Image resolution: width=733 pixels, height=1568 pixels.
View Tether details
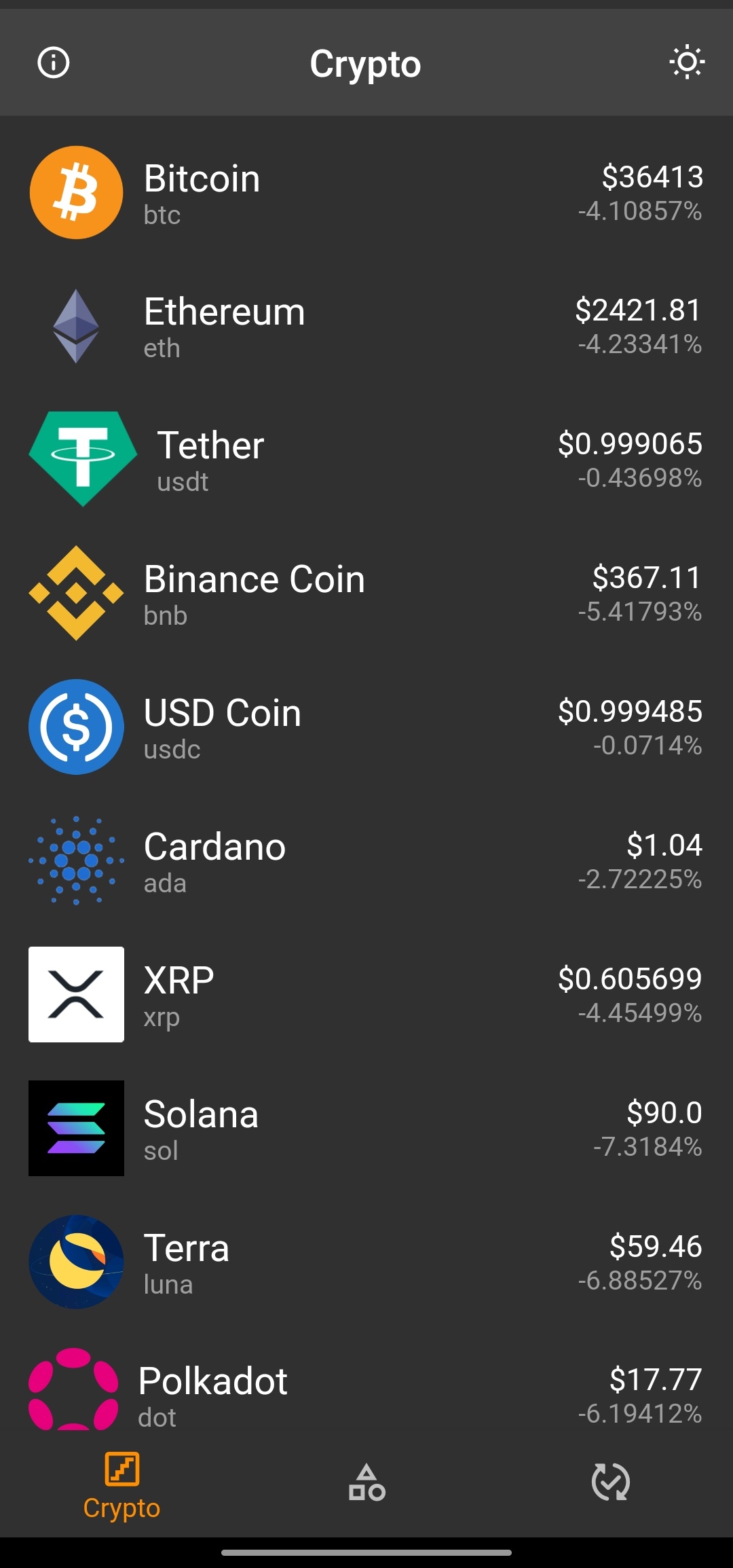point(366,460)
